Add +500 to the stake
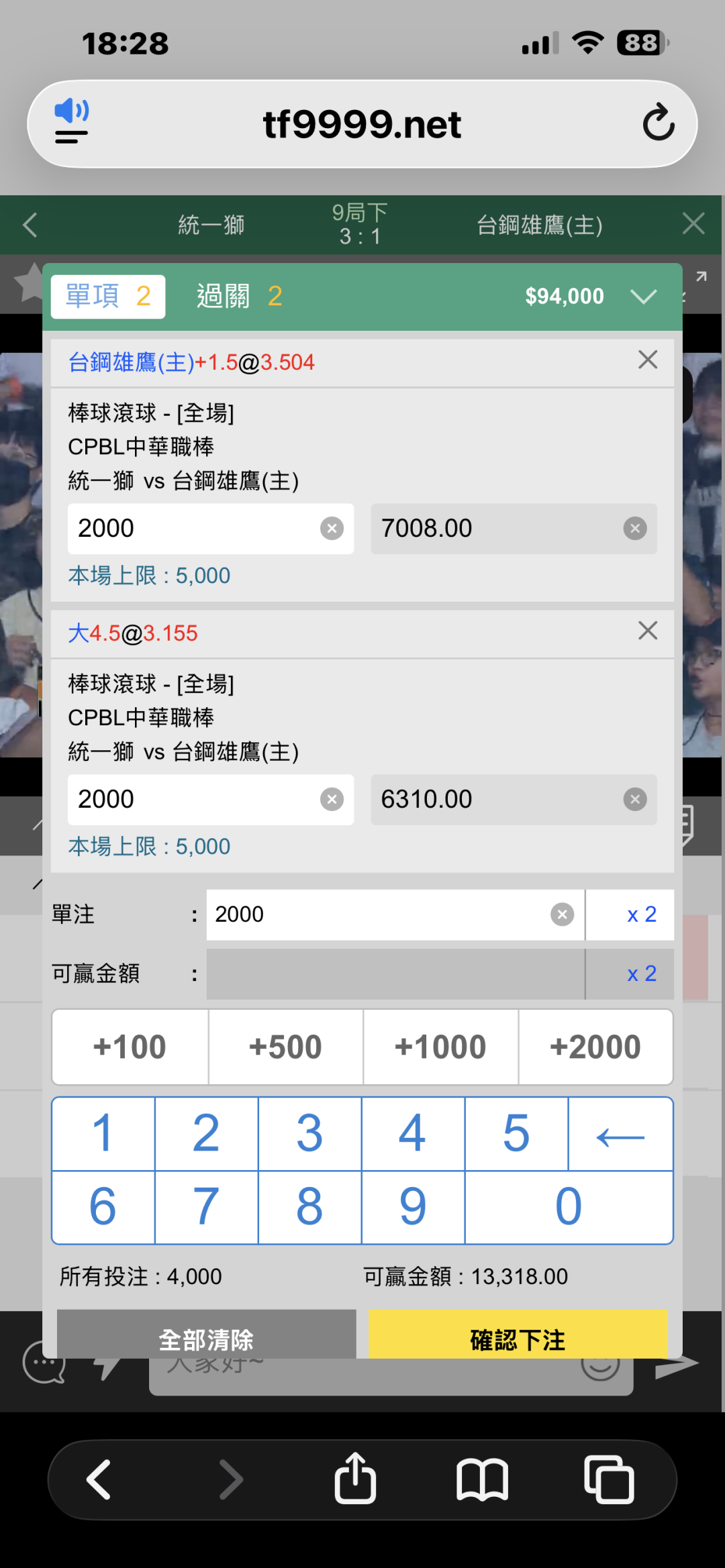This screenshot has height=1568, width=725. tap(285, 1047)
